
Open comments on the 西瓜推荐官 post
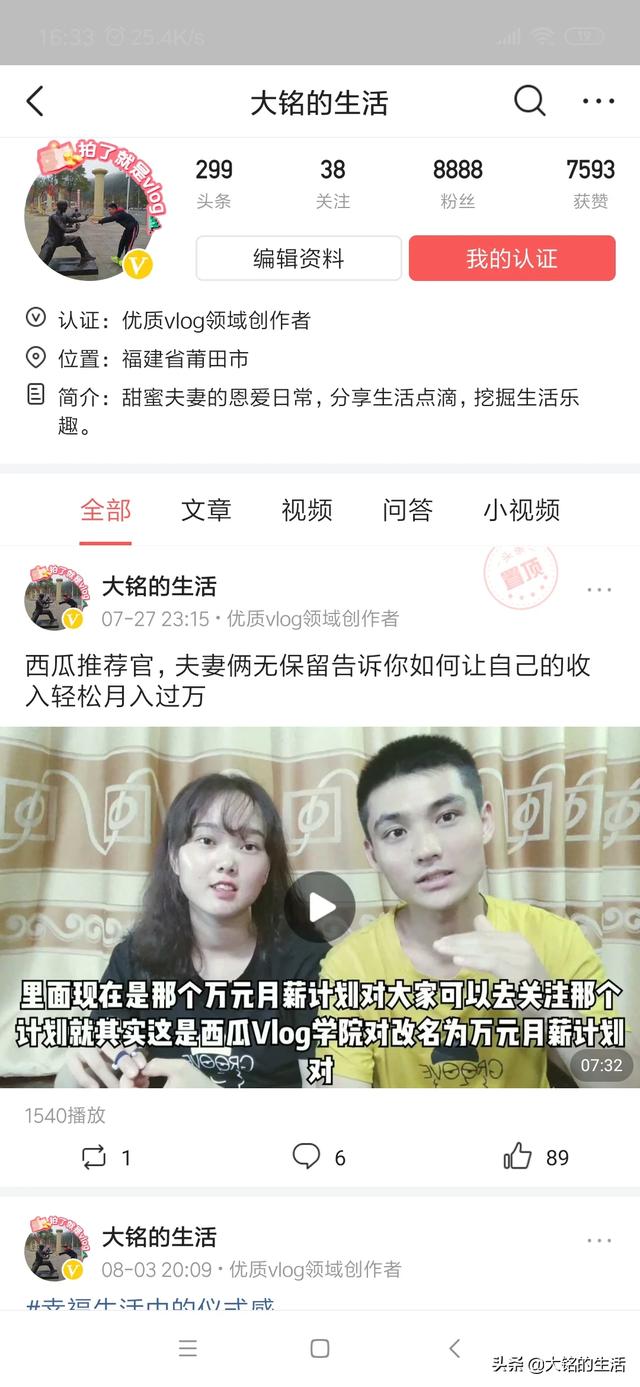[x=319, y=1157]
